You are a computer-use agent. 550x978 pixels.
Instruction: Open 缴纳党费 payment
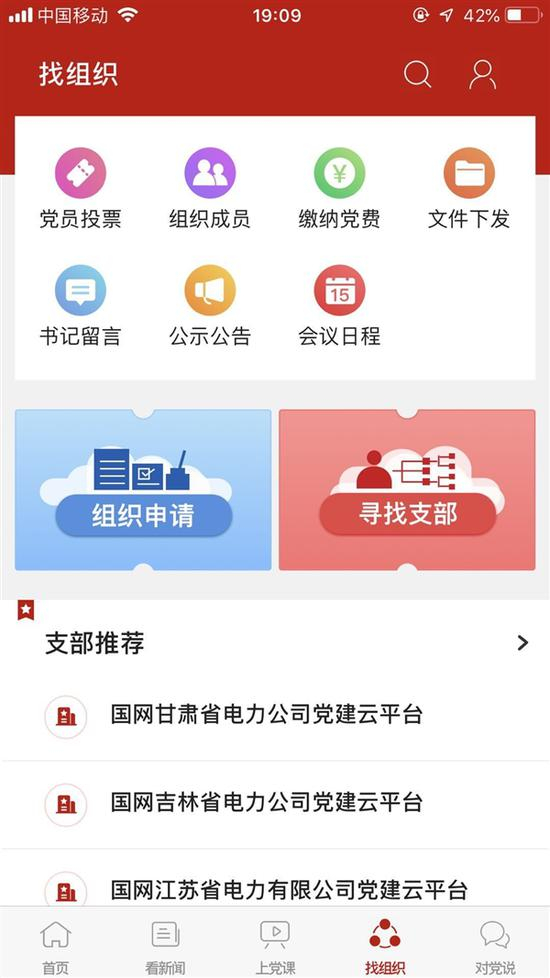tap(339, 188)
